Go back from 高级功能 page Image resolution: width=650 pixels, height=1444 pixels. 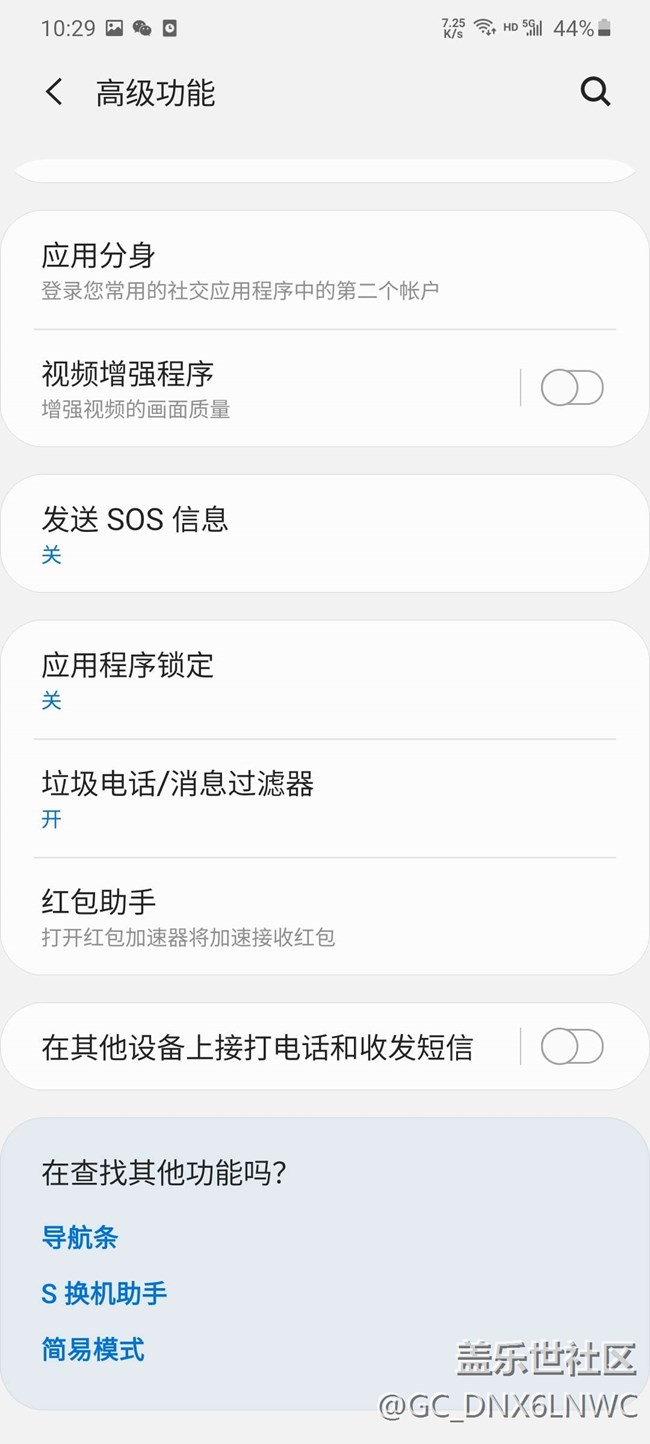[x=54, y=93]
